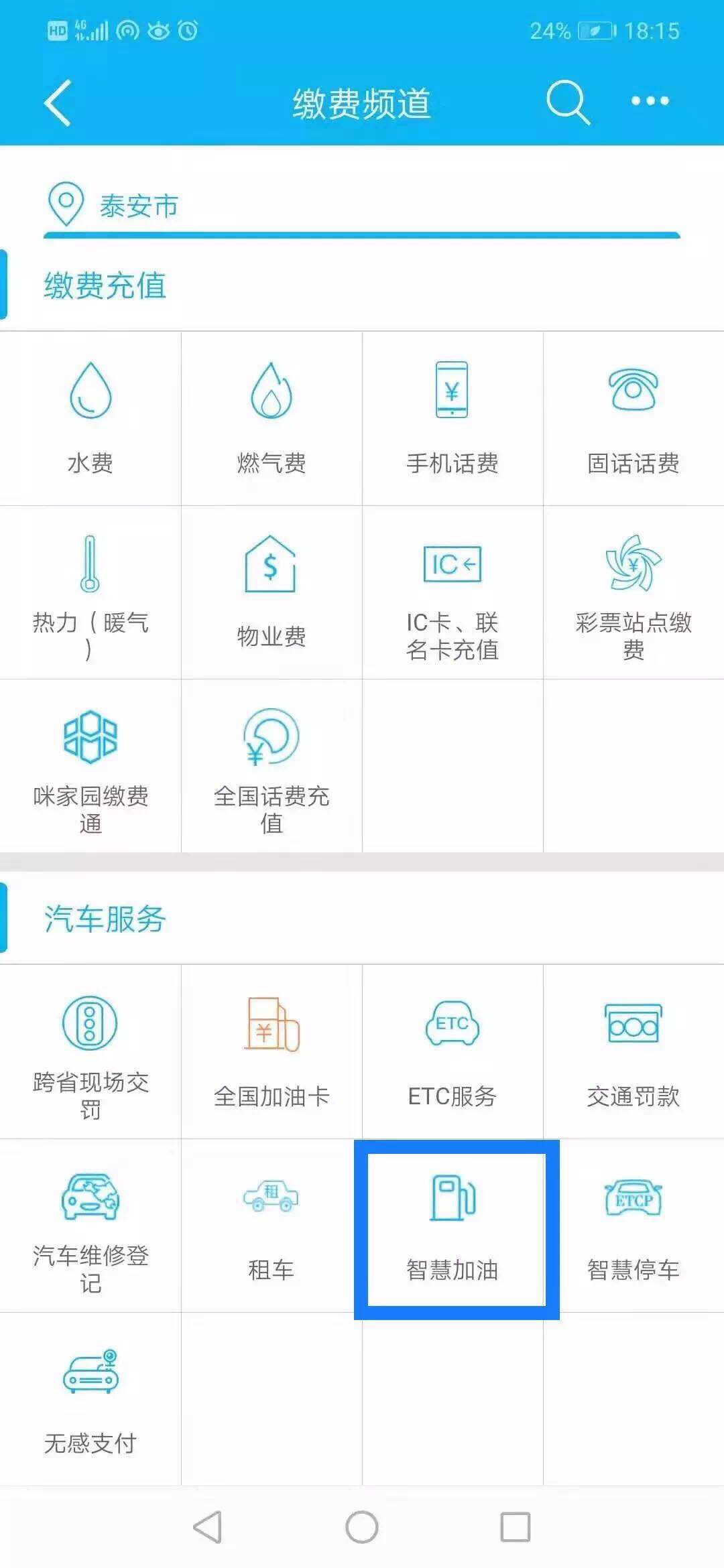Tap the system home button
The height and width of the screenshot is (1568, 724).
362,1527
